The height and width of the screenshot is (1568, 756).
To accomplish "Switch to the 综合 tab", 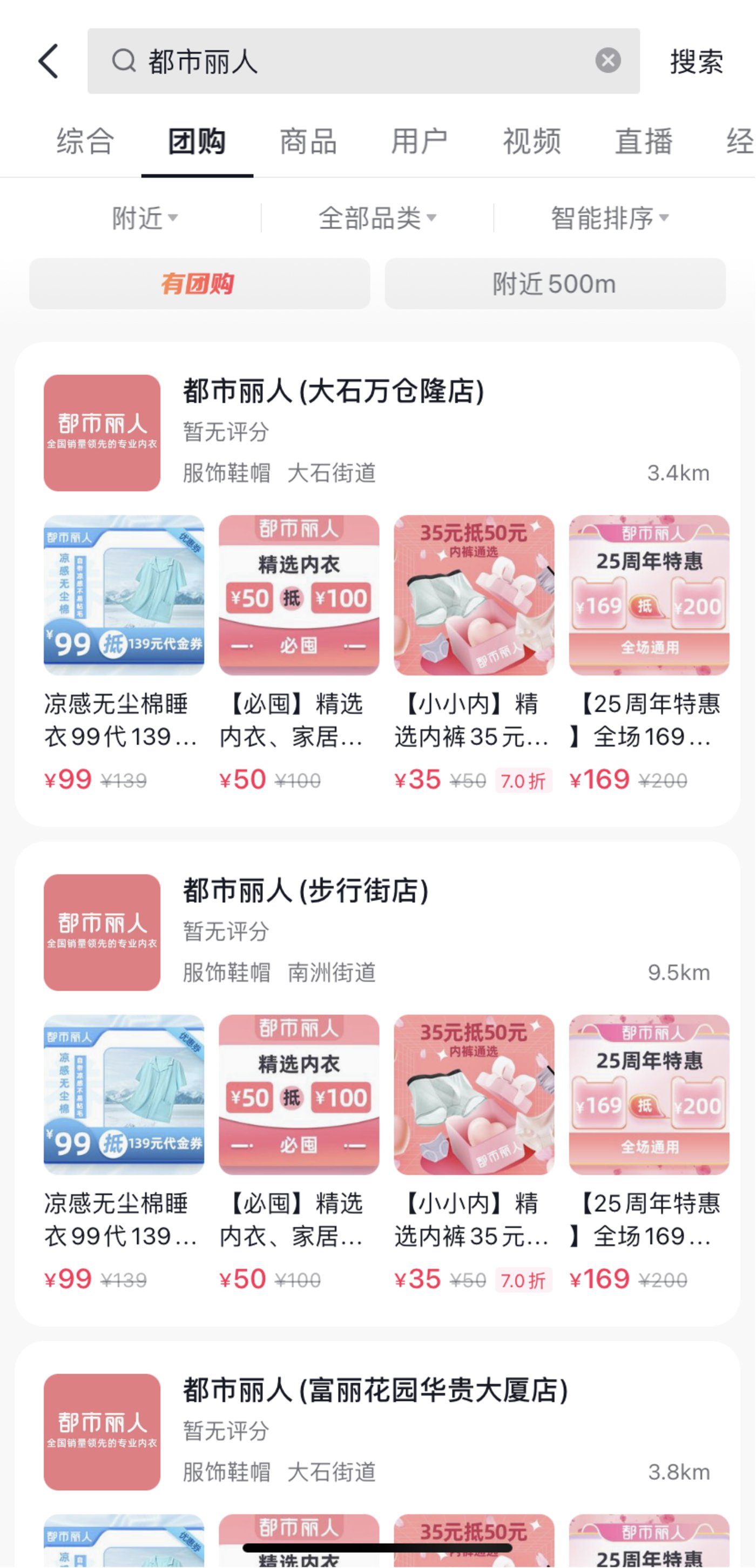I will tap(85, 142).
